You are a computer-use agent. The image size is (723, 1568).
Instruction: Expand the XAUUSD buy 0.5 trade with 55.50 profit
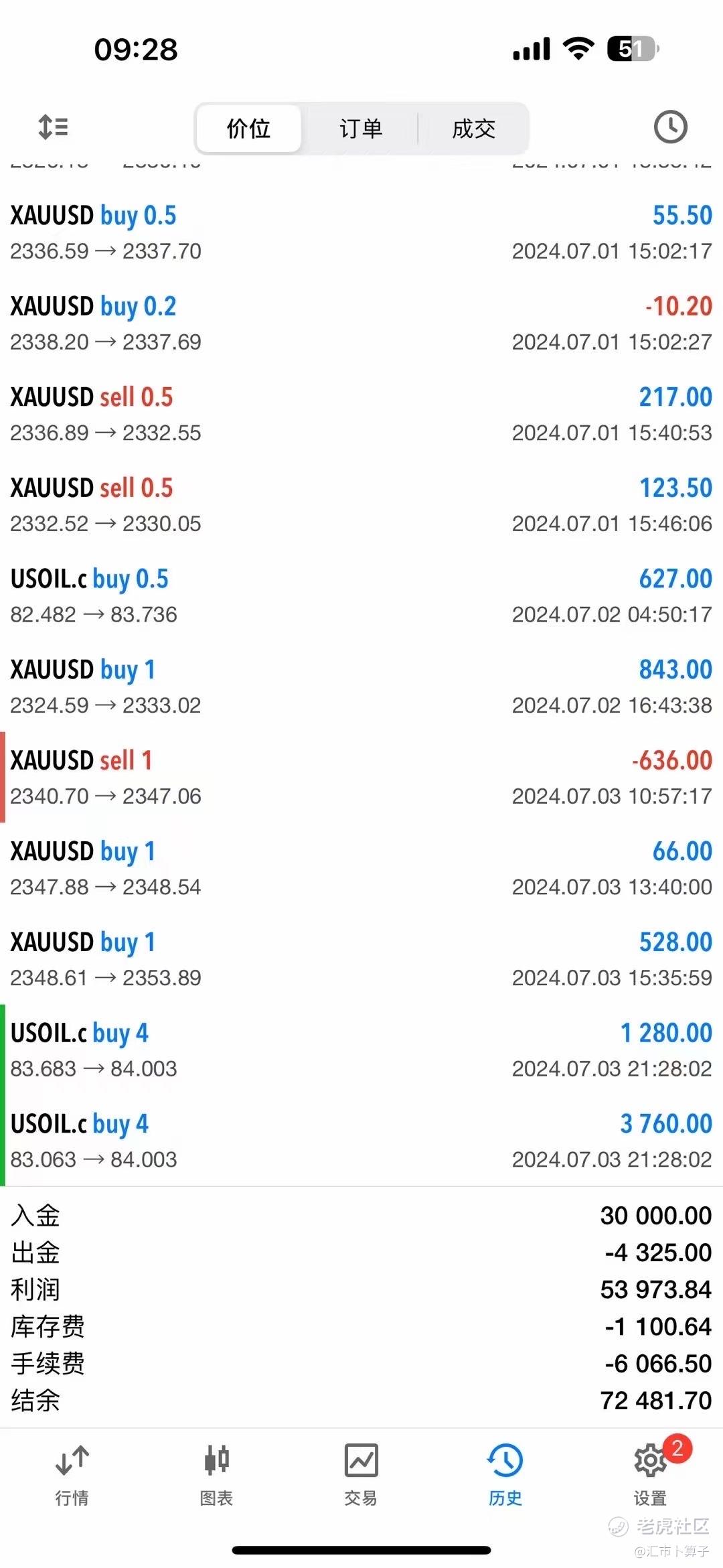[361, 232]
